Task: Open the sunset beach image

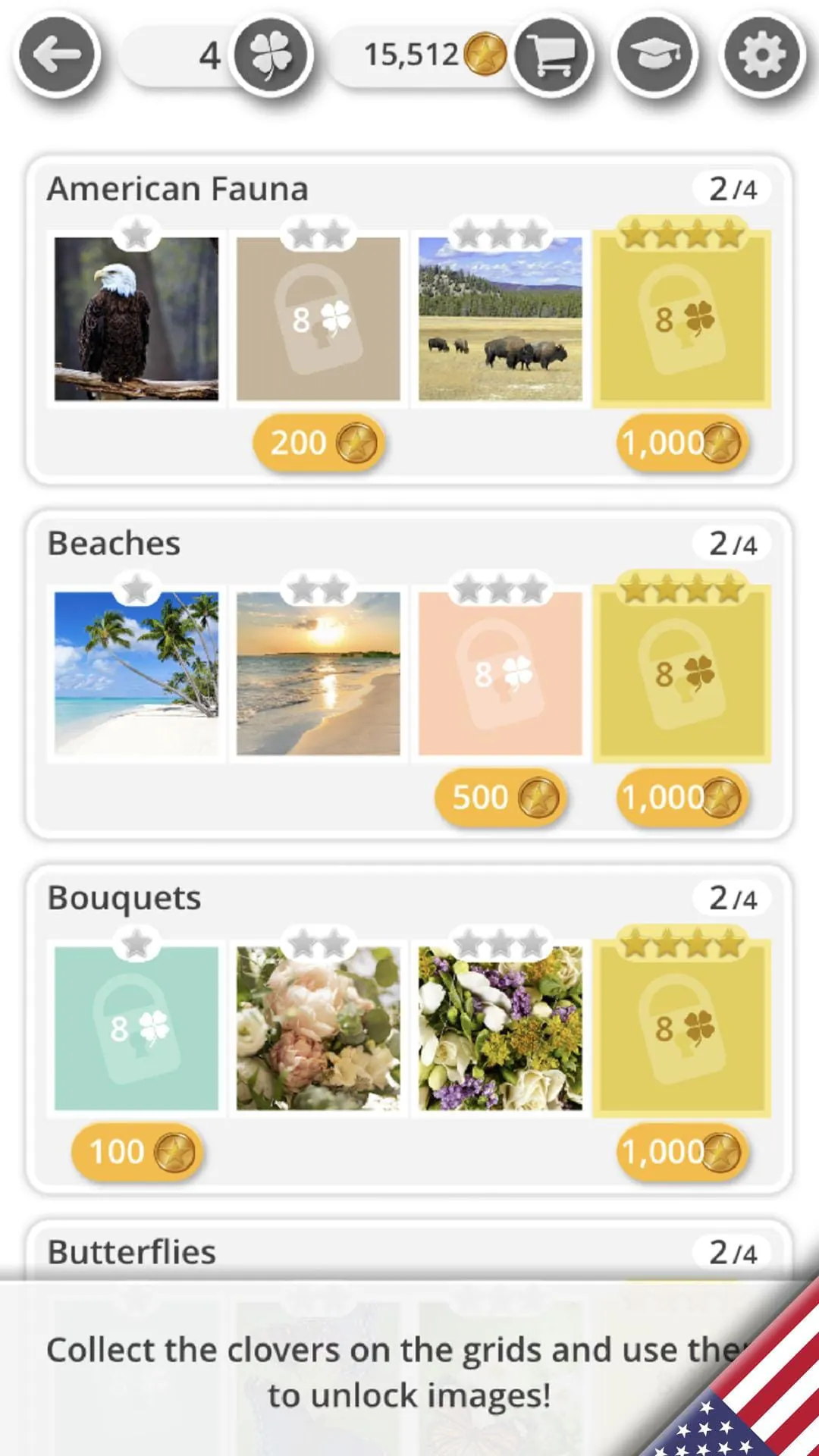Action: (318, 673)
